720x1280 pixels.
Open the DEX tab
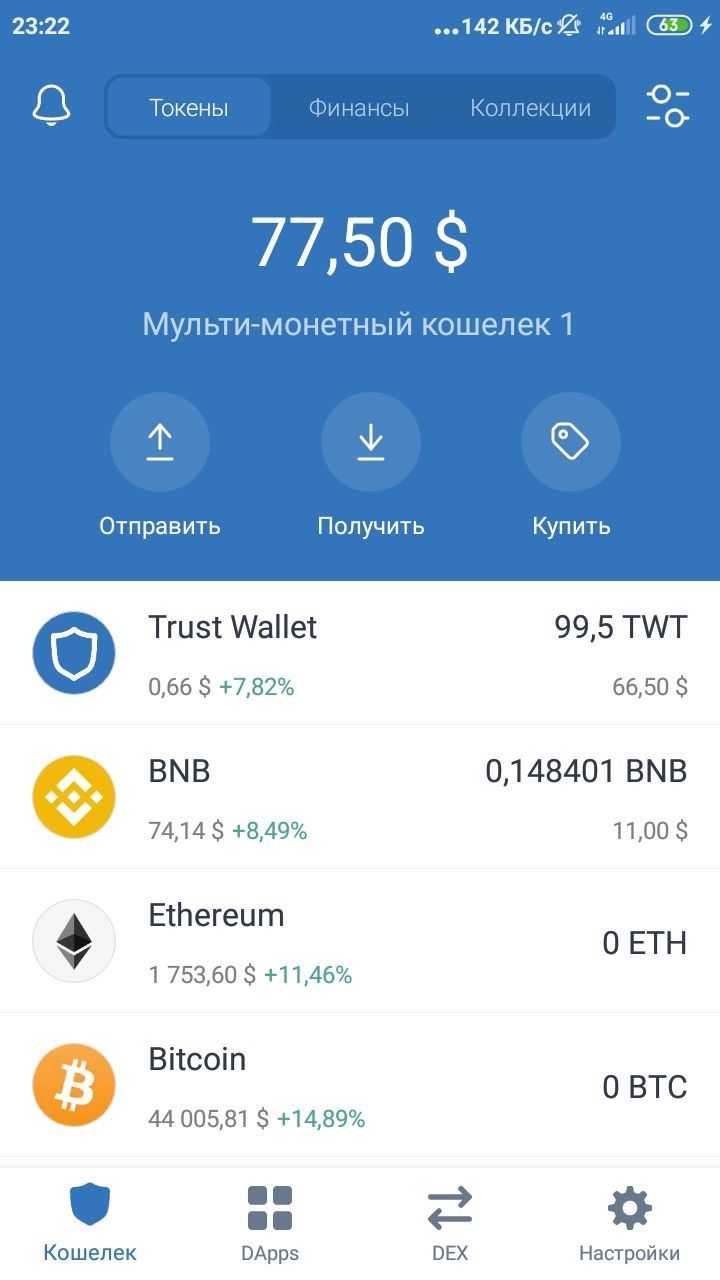450,1223
